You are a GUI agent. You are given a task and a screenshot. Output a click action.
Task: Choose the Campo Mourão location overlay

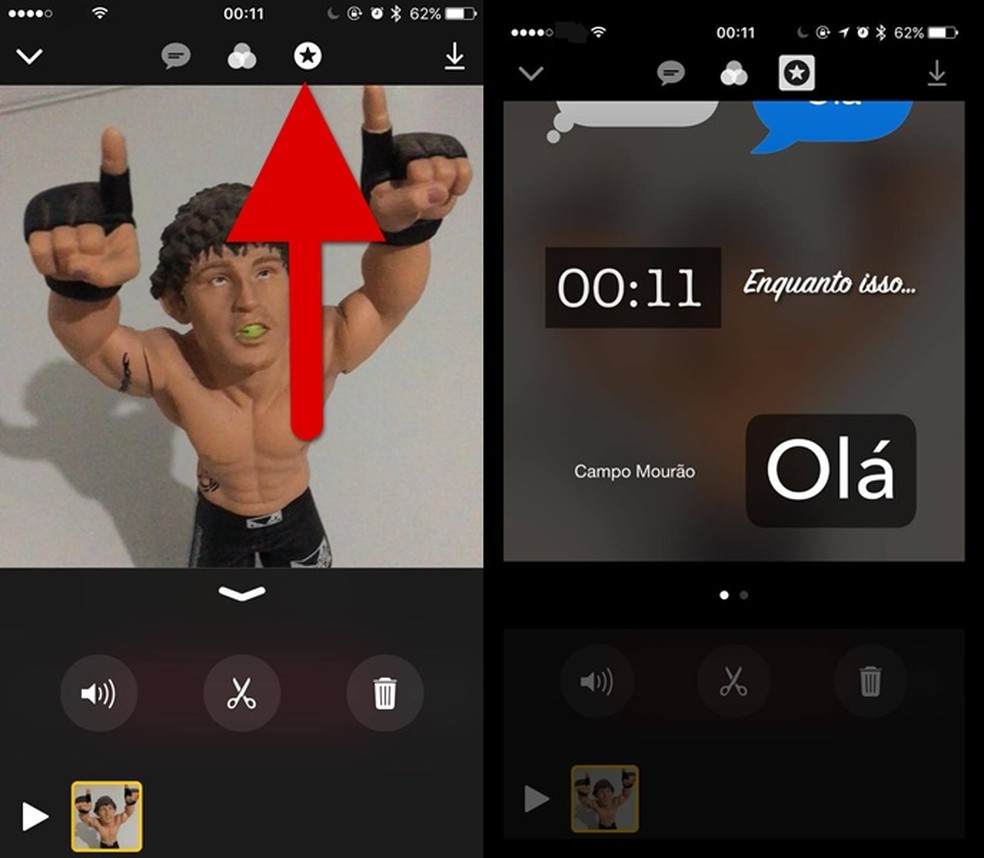pos(634,471)
